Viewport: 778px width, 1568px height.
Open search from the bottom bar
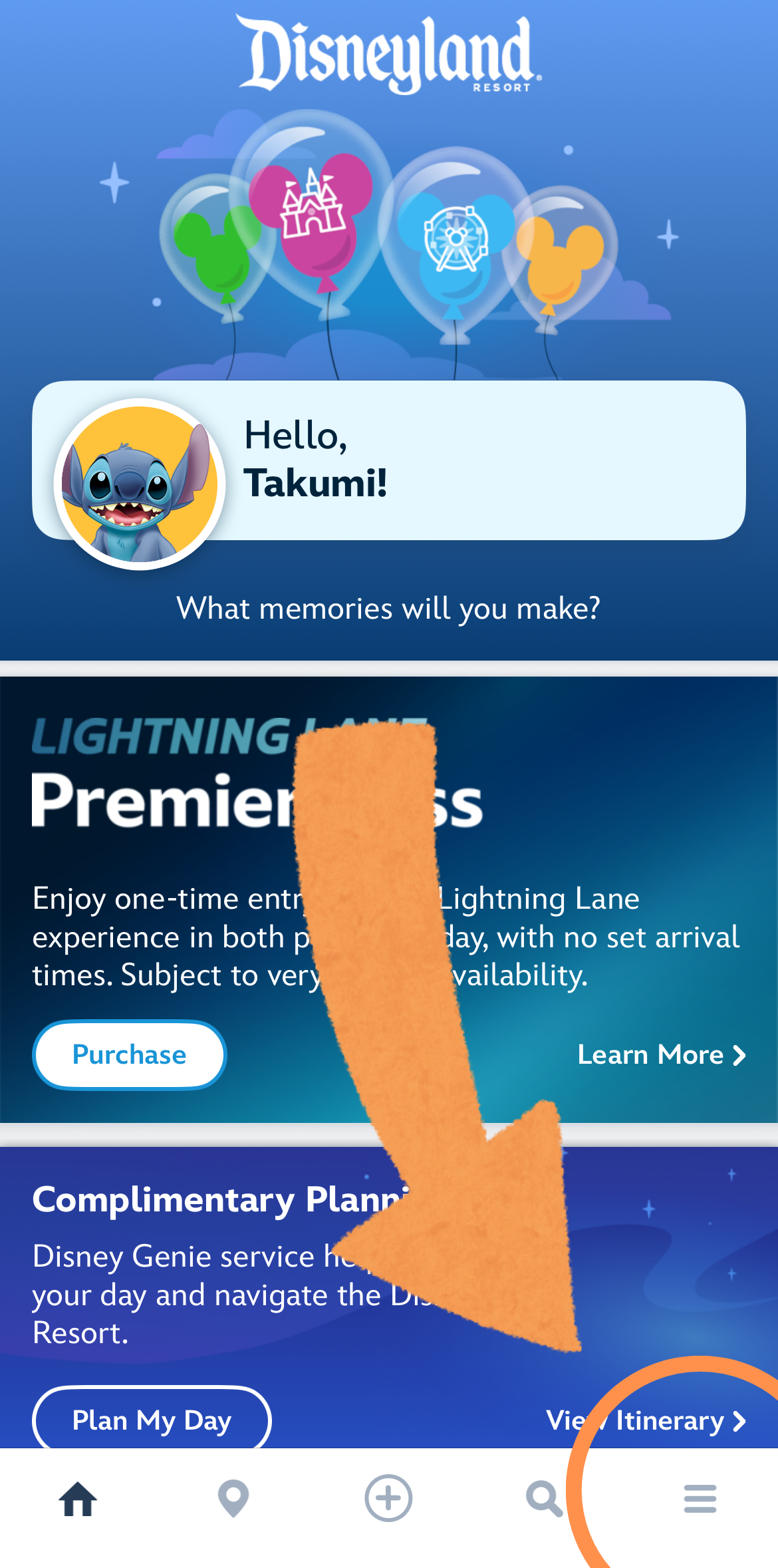coord(544,1499)
